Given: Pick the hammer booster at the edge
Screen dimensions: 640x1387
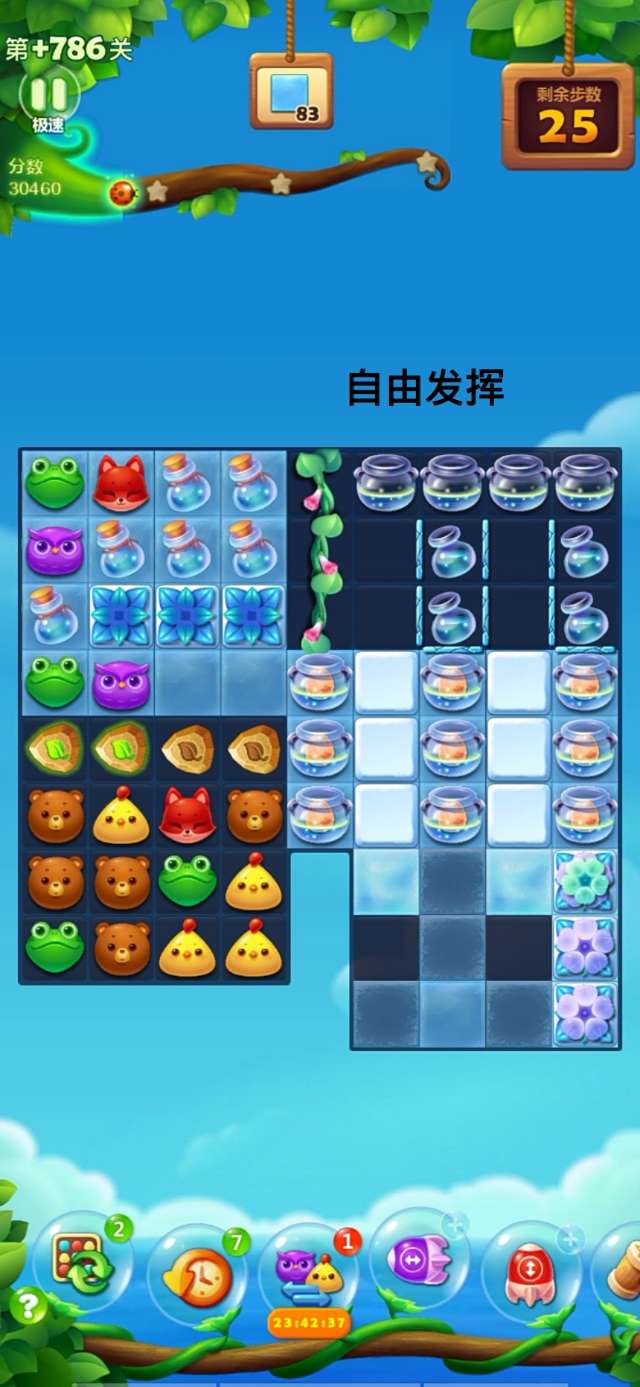Looking at the screenshot, I should pyautogui.click(x=624, y=1270).
